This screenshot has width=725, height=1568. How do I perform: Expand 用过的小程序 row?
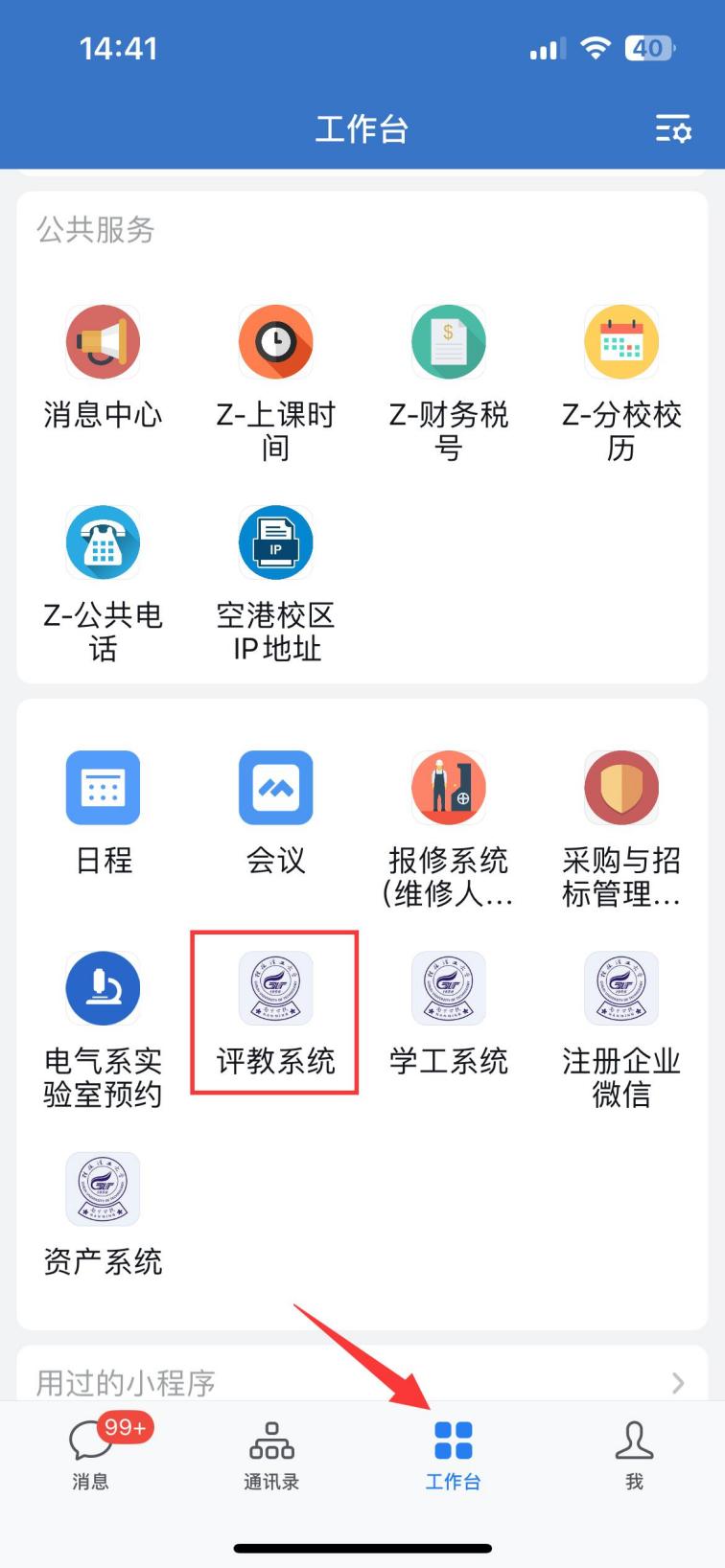click(362, 1382)
